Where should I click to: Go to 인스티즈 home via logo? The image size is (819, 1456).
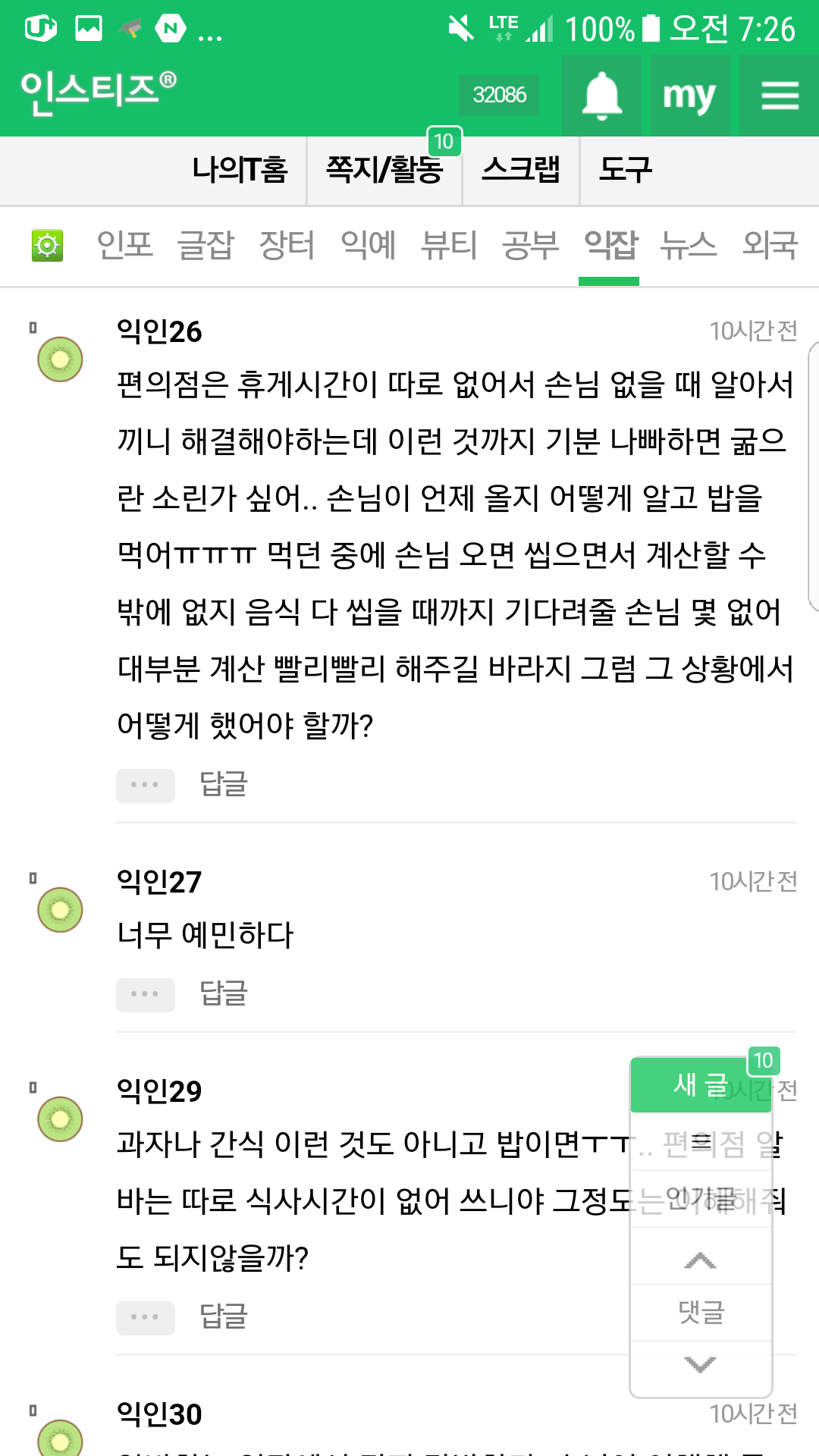point(99,93)
